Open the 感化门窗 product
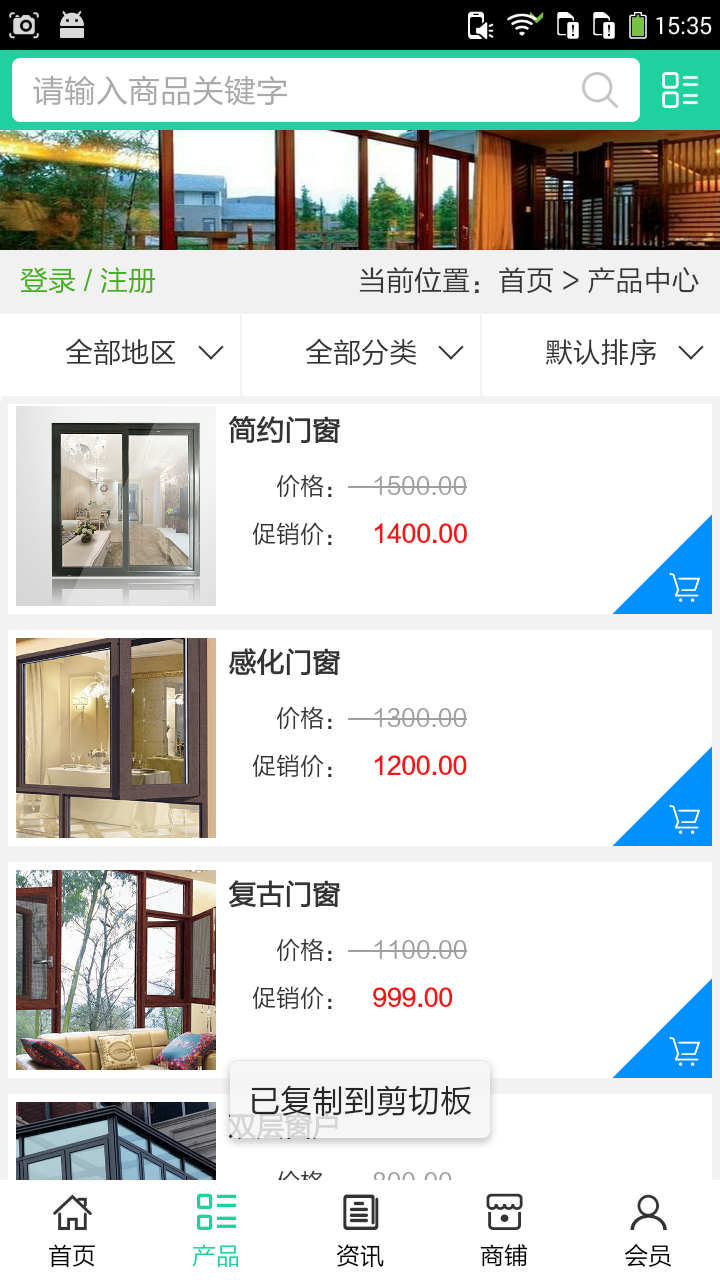Screen dimensions: 720x1280 [x=285, y=663]
